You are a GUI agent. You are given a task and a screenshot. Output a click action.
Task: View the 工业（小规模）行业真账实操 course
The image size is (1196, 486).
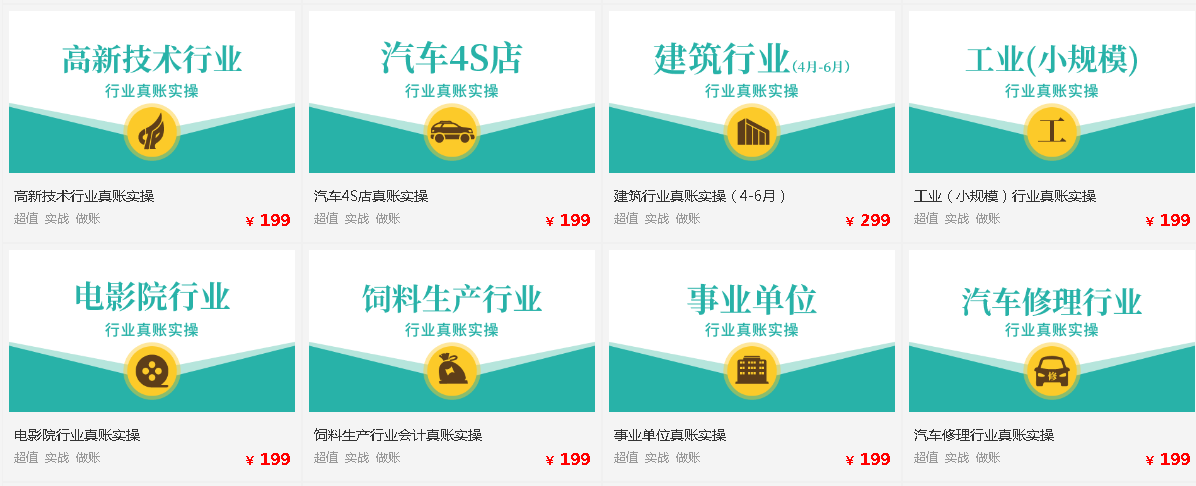[x=1052, y=92]
